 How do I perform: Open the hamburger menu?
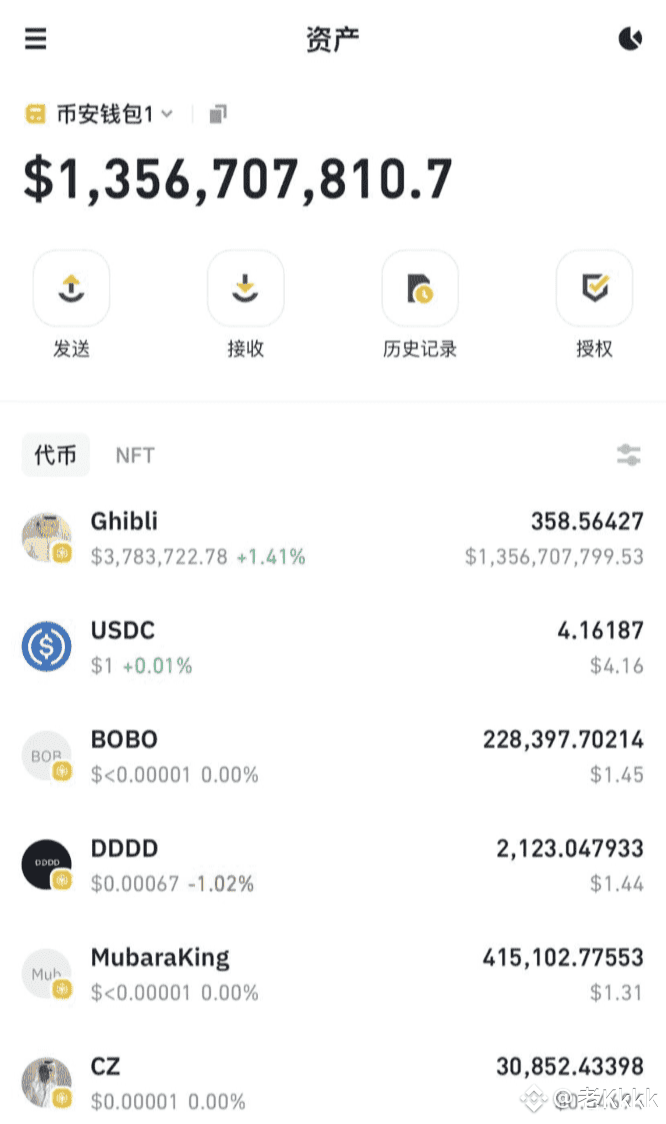(x=36, y=39)
